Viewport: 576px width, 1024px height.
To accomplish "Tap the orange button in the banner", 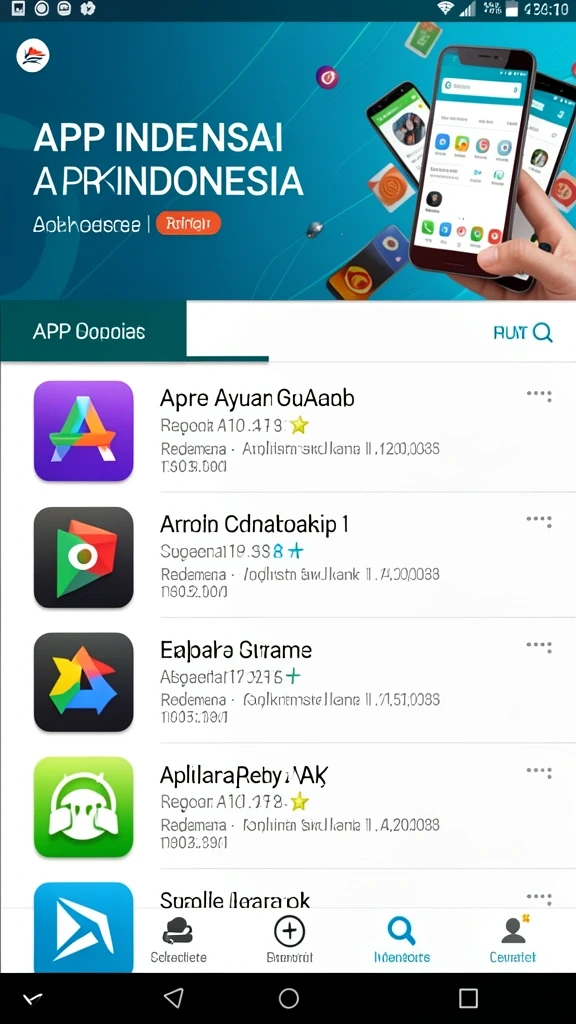I will coord(188,223).
